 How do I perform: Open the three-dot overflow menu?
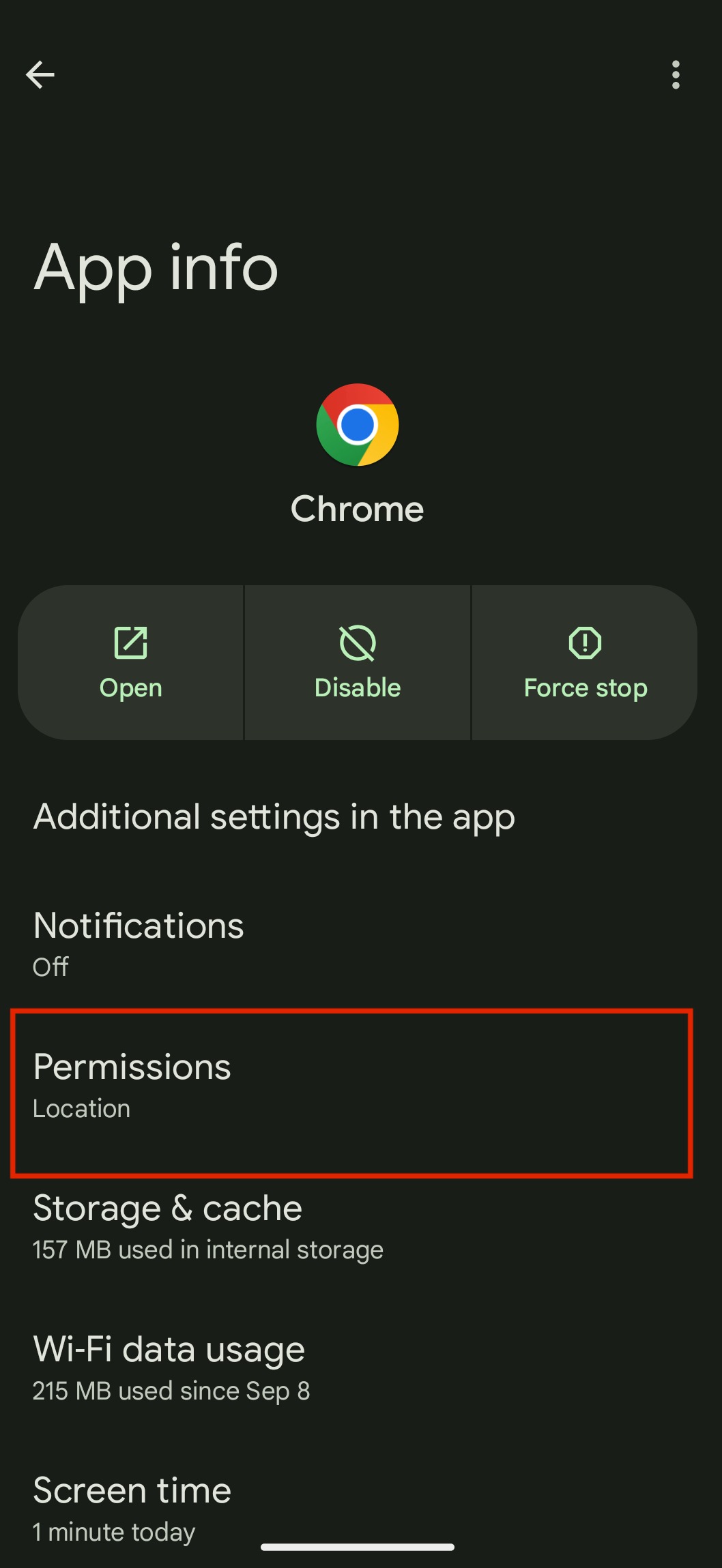click(x=676, y=74)
